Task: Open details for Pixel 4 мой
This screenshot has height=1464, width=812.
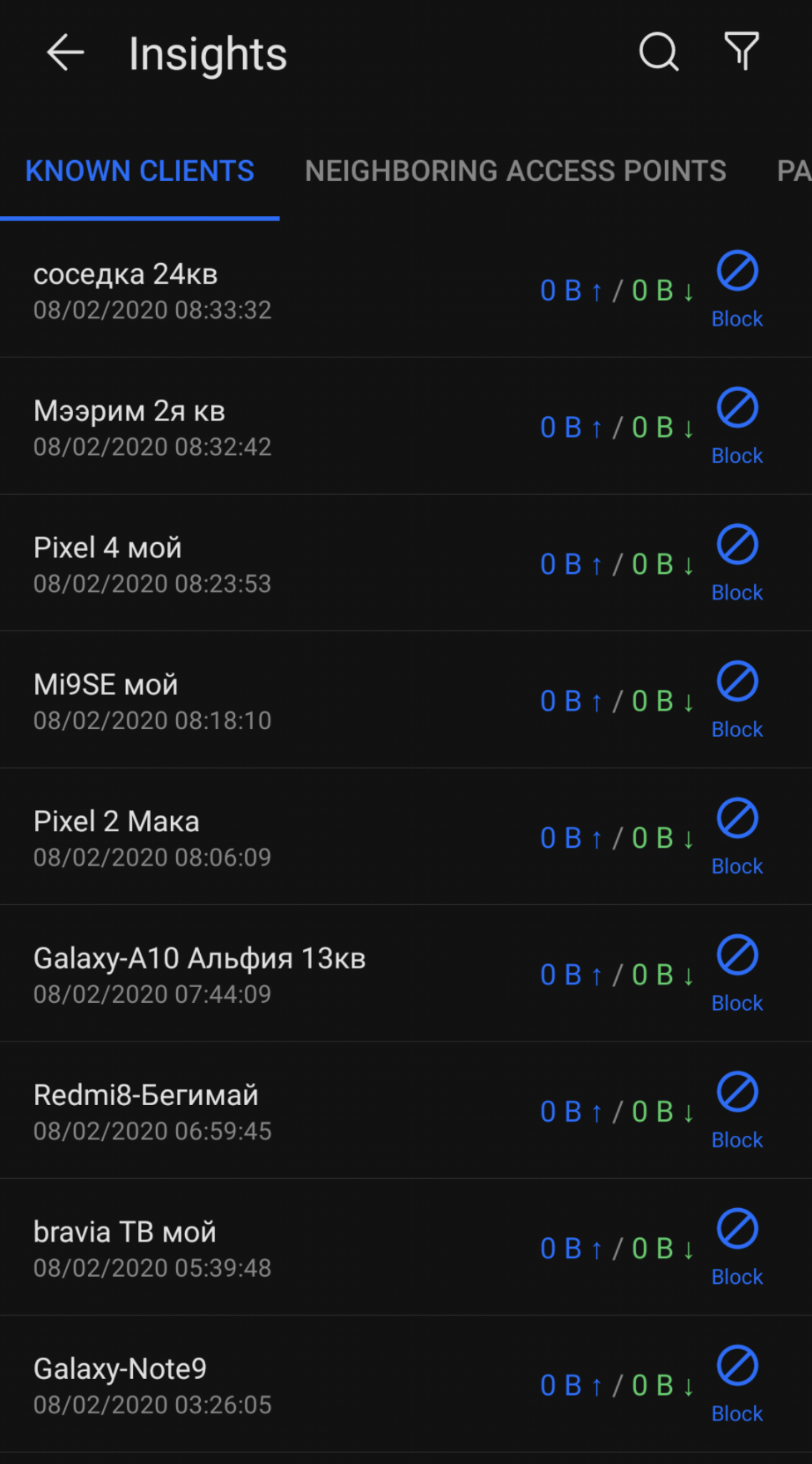Action: pyautogui.click(x=406, y=563)
